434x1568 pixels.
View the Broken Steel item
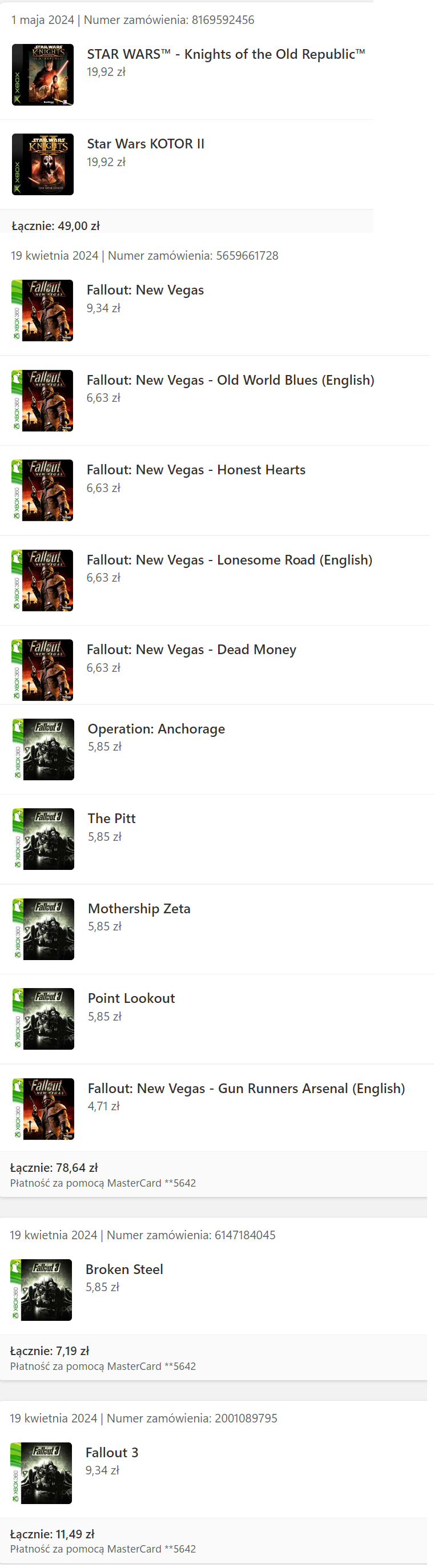(x=124, y=1269)
